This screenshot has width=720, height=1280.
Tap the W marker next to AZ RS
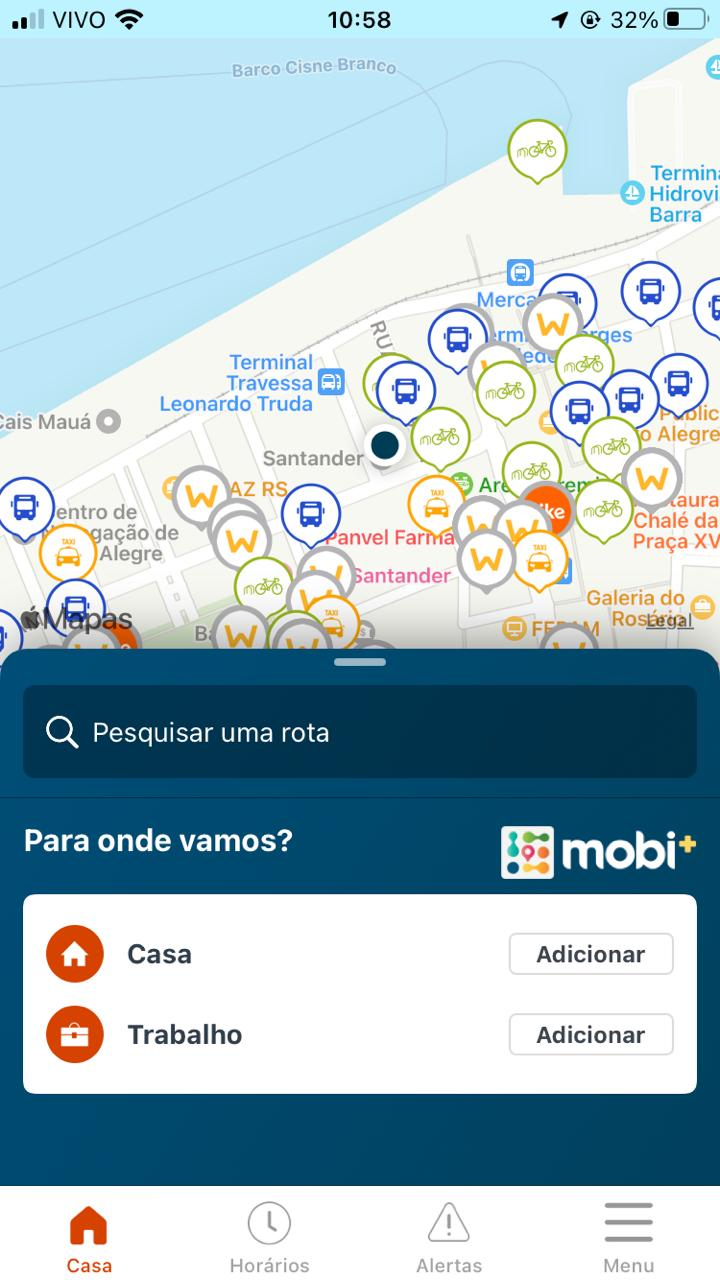click(x=202, y=494)
